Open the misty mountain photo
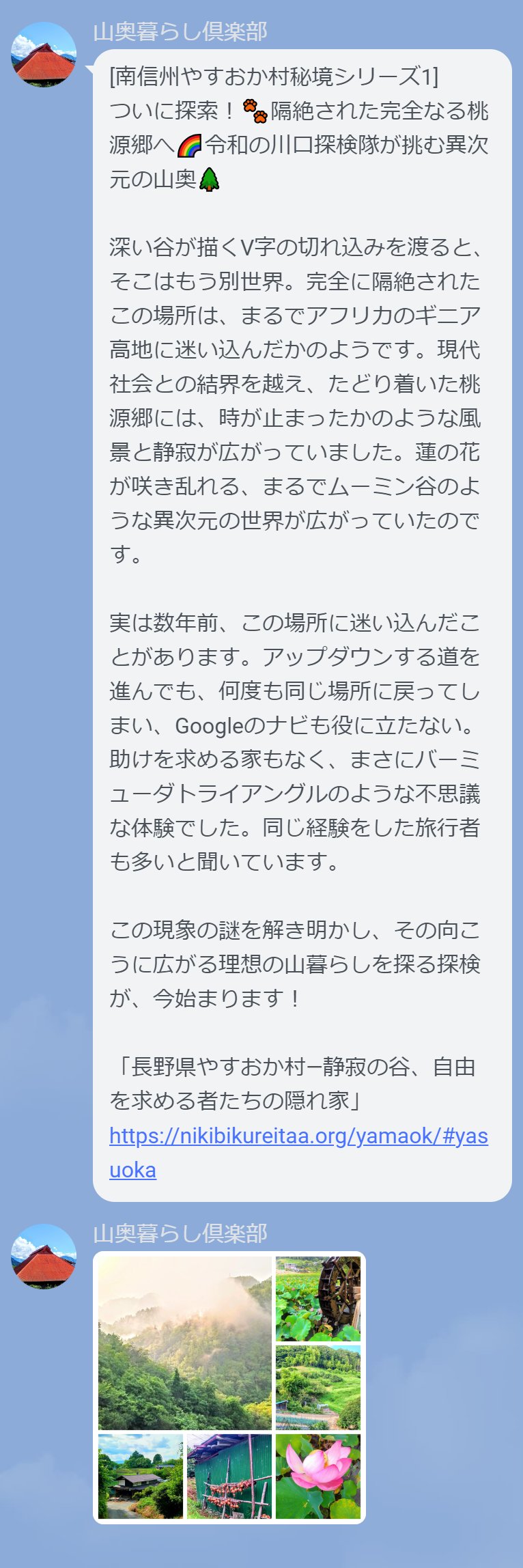Image resolution: width=523 pixels, height=1568 pixels. pos(184,1343)
